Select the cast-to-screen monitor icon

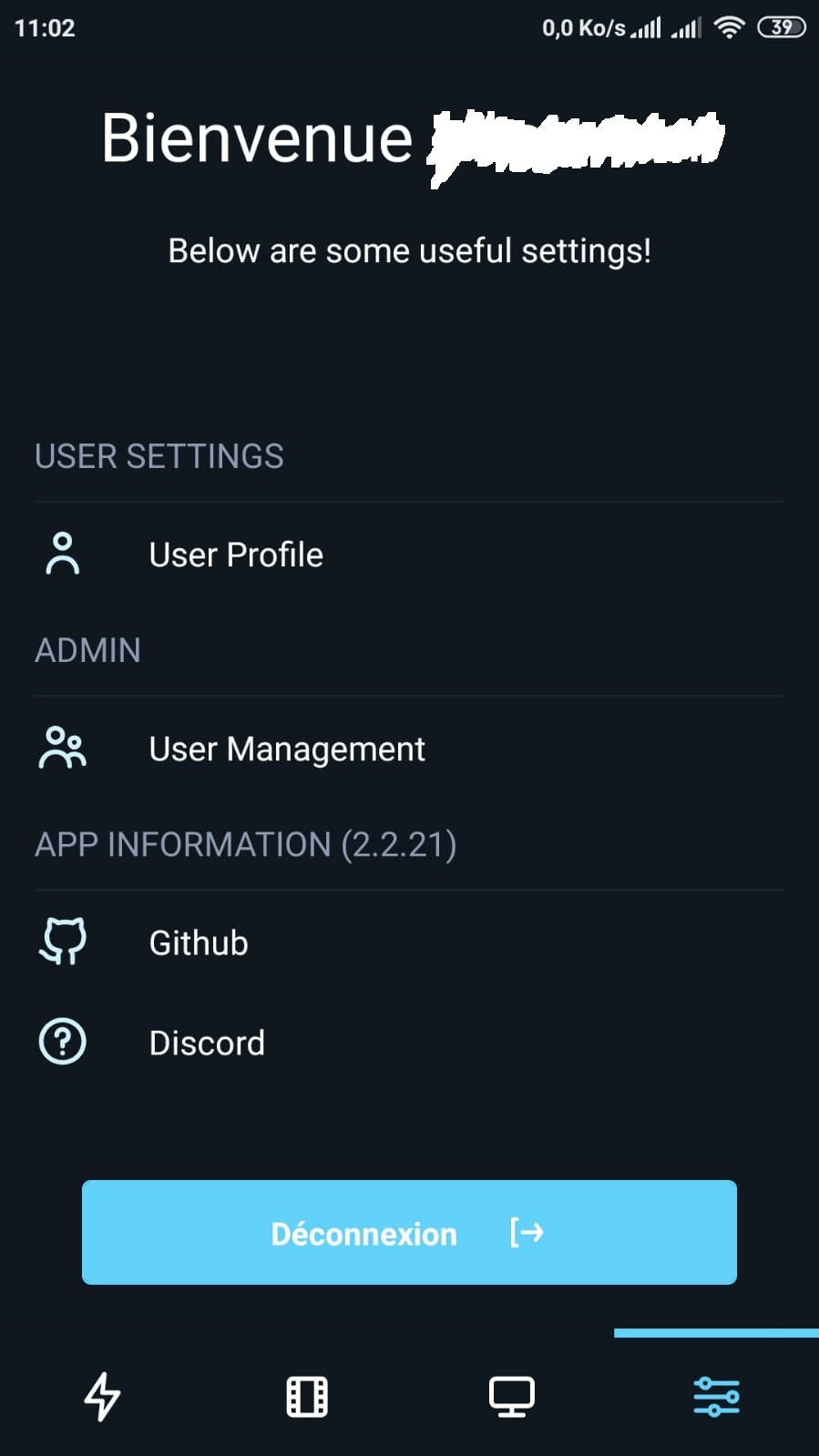pos(511,1396)
